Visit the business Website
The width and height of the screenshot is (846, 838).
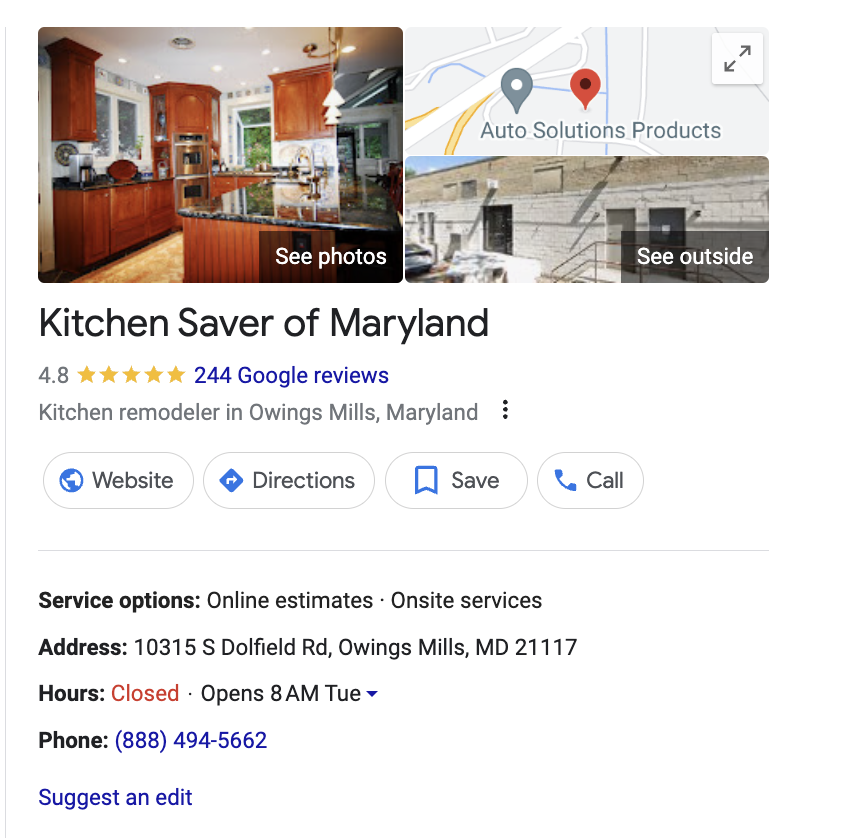coord(118,481)
